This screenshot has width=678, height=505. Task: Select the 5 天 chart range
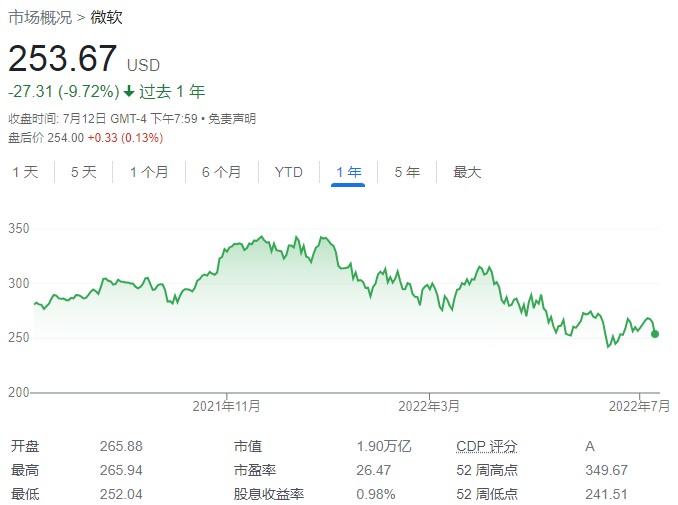point(83,172)
